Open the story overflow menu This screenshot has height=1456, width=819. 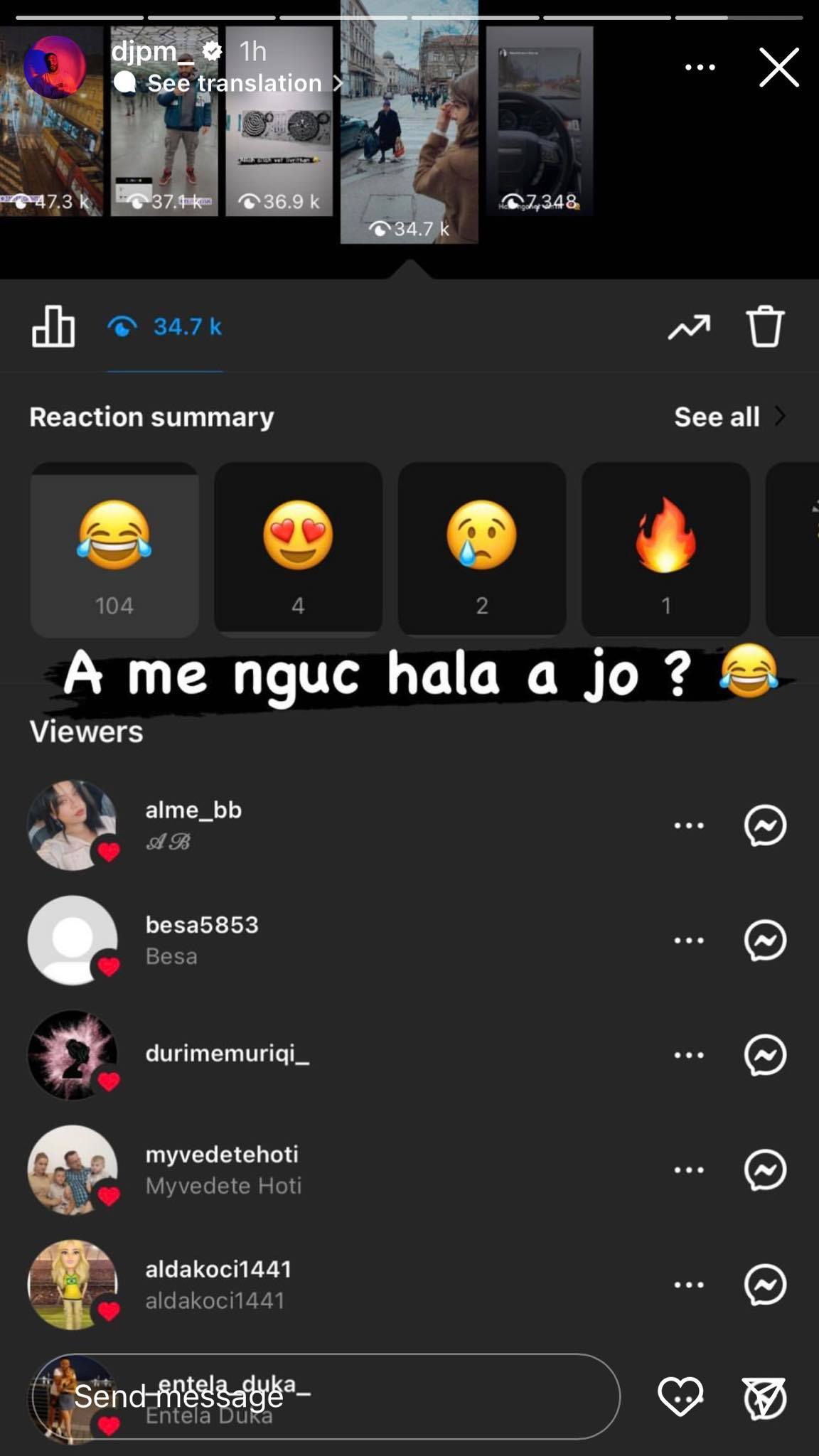(700, 68)
